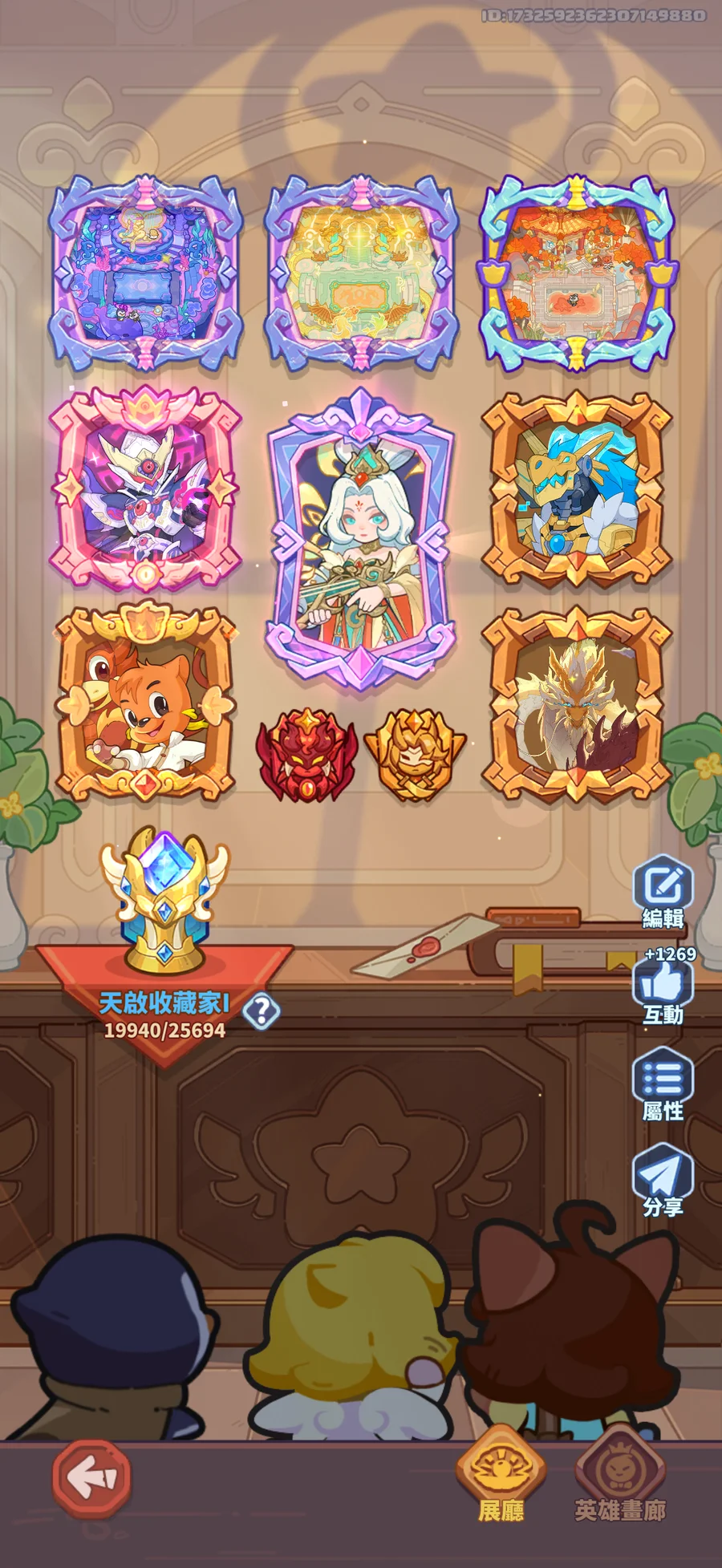
Task: Open the blue underwater scene frame
Action: 145,273
